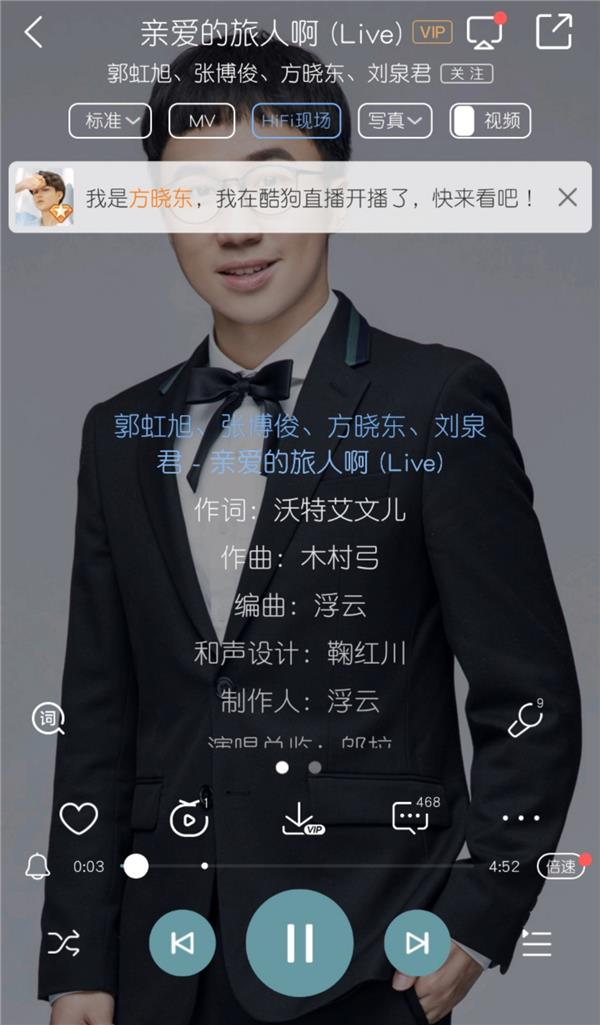Image resolution: width=600 pixels, height=1025 pixels.
Task: Open the screen casting icon
Action: 485,32
